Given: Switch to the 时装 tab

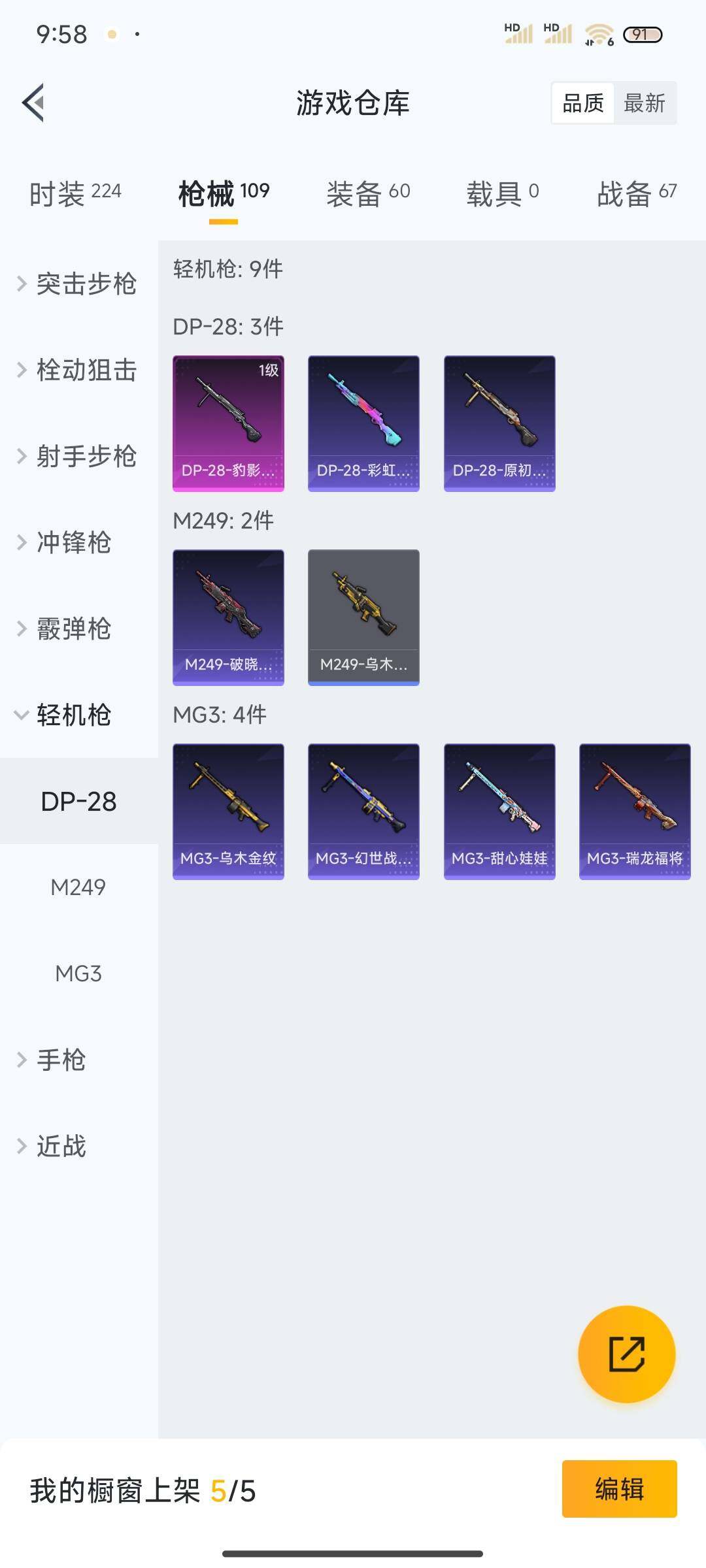Looking at the screenshot, I should [75, 193].
